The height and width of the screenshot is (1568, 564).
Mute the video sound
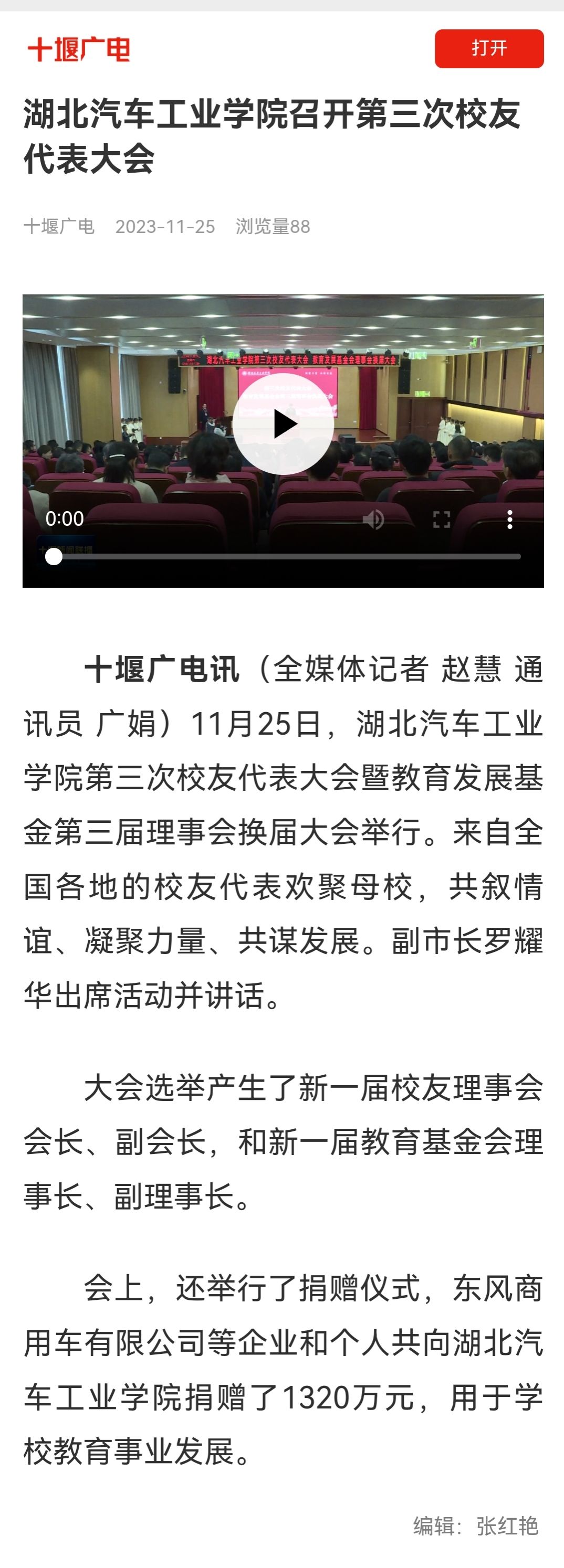[373, 519]
